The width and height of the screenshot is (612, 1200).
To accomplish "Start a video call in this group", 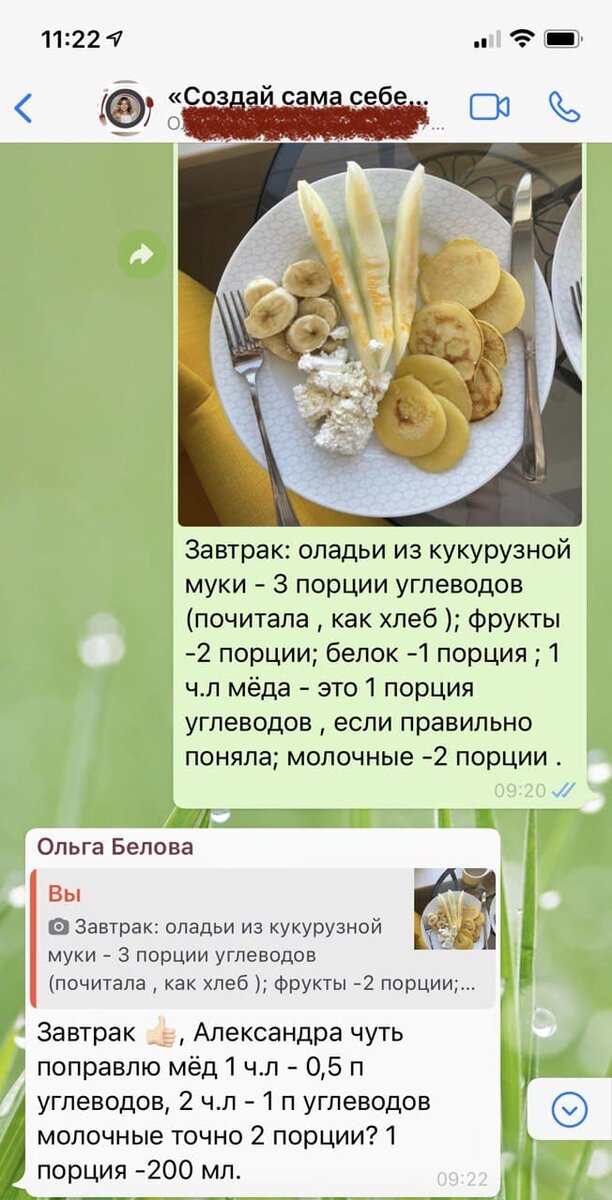I will pyautogui.click(x=490, y=107).
